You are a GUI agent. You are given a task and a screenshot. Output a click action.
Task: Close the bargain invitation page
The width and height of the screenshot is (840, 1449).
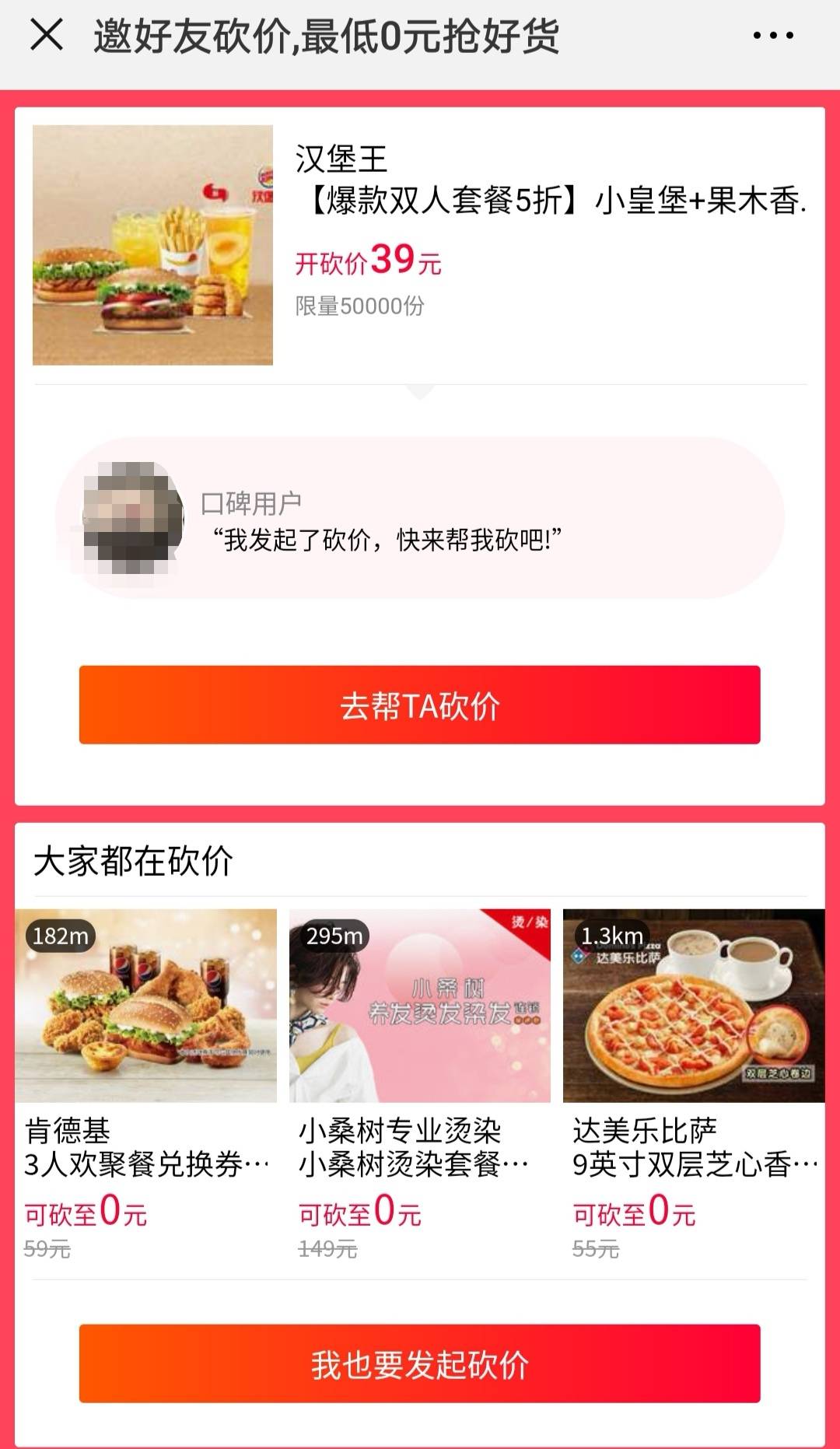tap(47, 36)
